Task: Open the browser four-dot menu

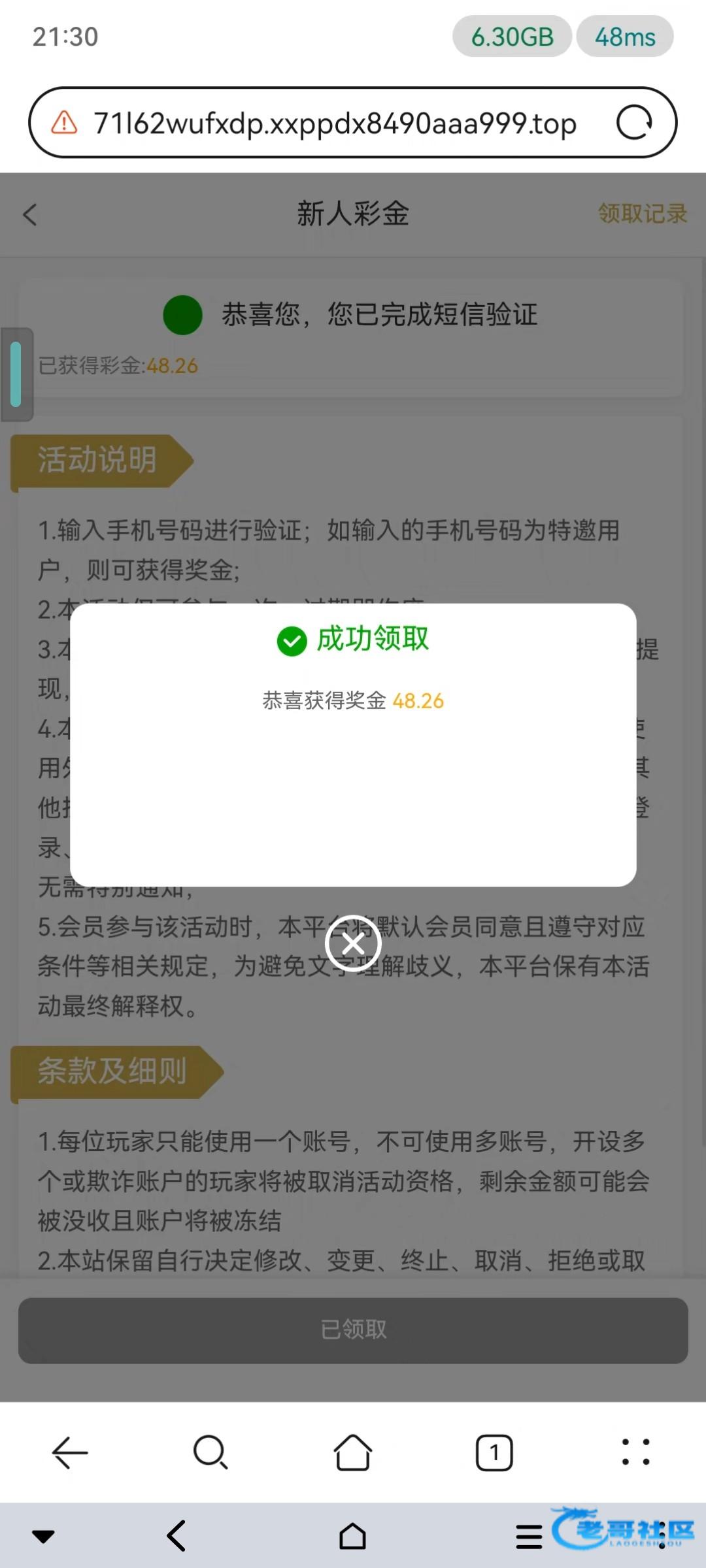Action: (635, 1452)
